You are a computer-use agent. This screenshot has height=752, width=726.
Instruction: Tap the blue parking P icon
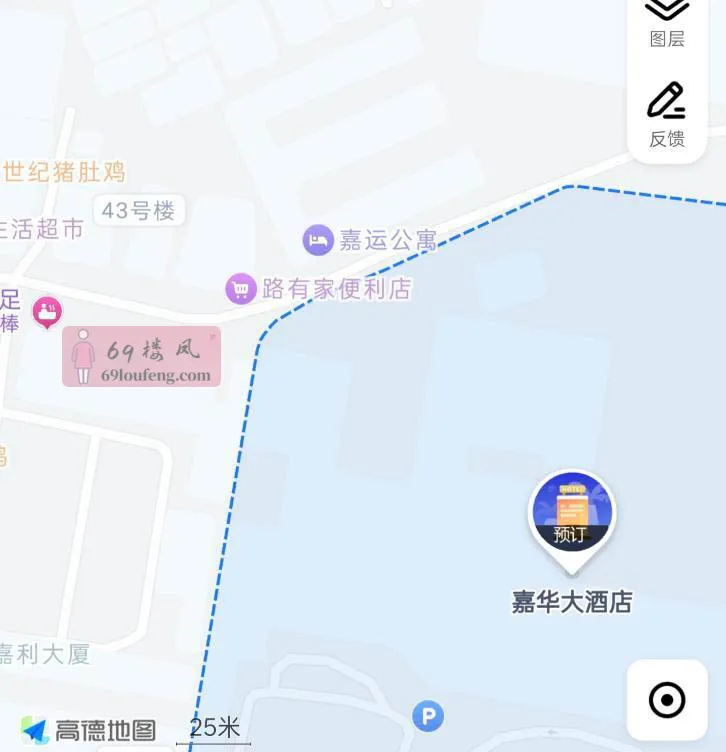pos(427,718)
